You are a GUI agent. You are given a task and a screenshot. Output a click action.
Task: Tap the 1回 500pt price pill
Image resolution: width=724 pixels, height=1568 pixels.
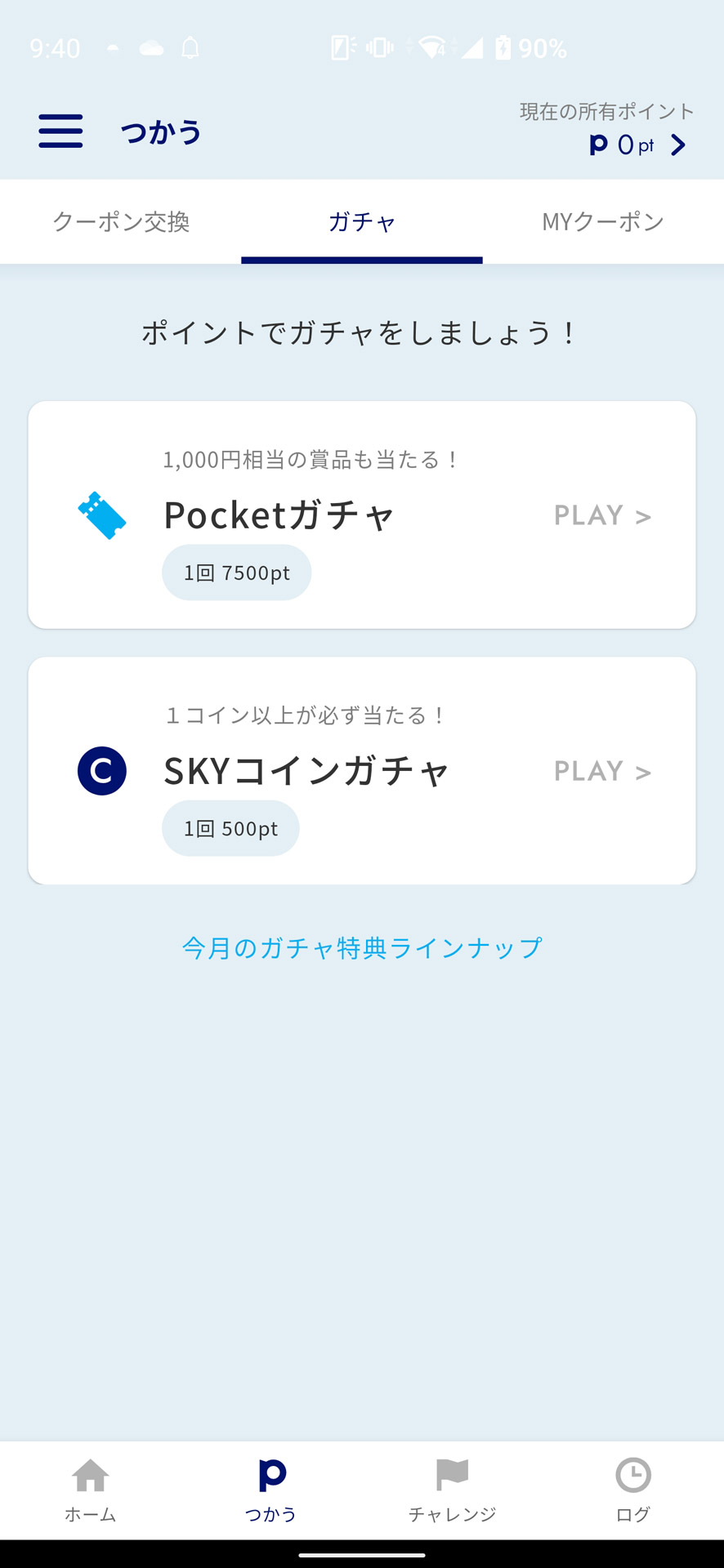(230, 827)
